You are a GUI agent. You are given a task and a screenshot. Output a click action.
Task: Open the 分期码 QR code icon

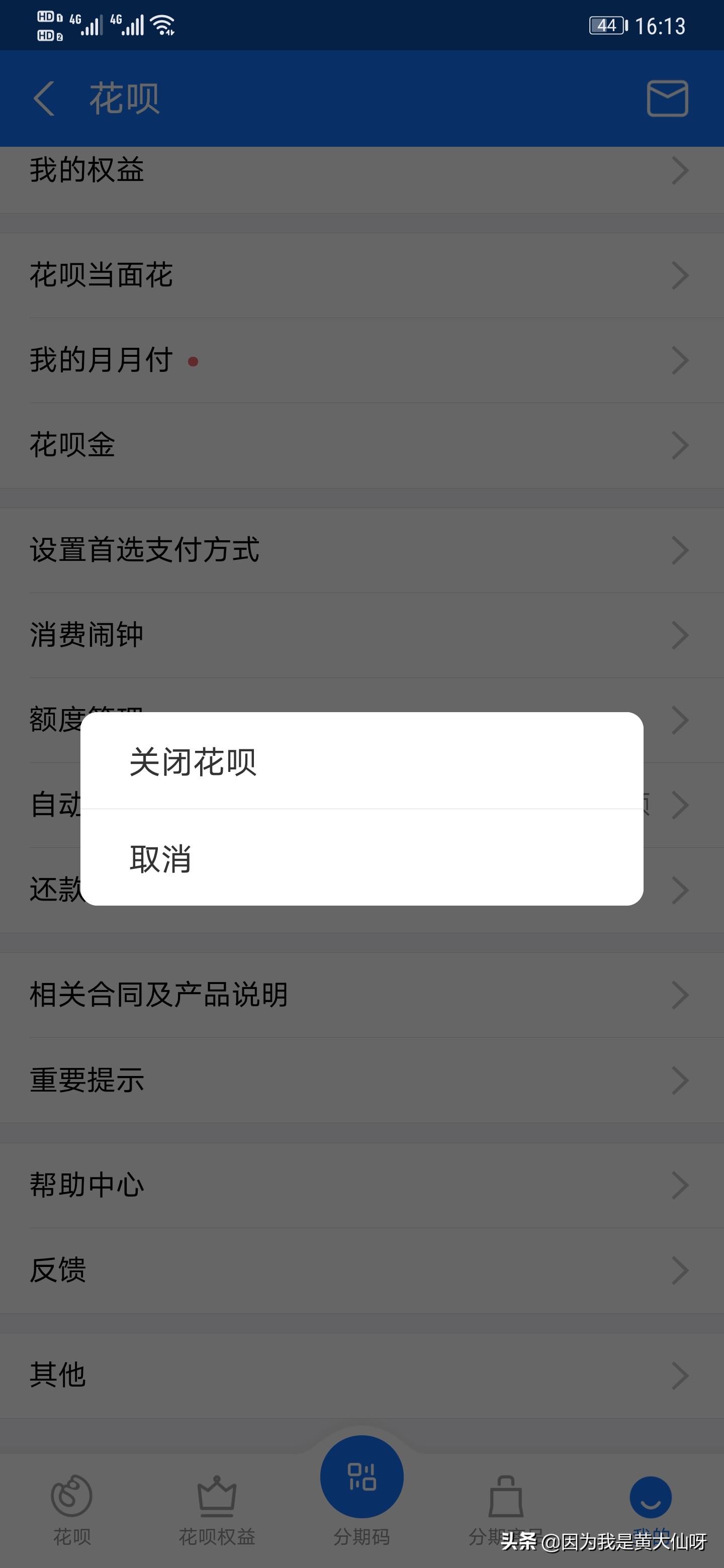click(x=361, y=1476)
